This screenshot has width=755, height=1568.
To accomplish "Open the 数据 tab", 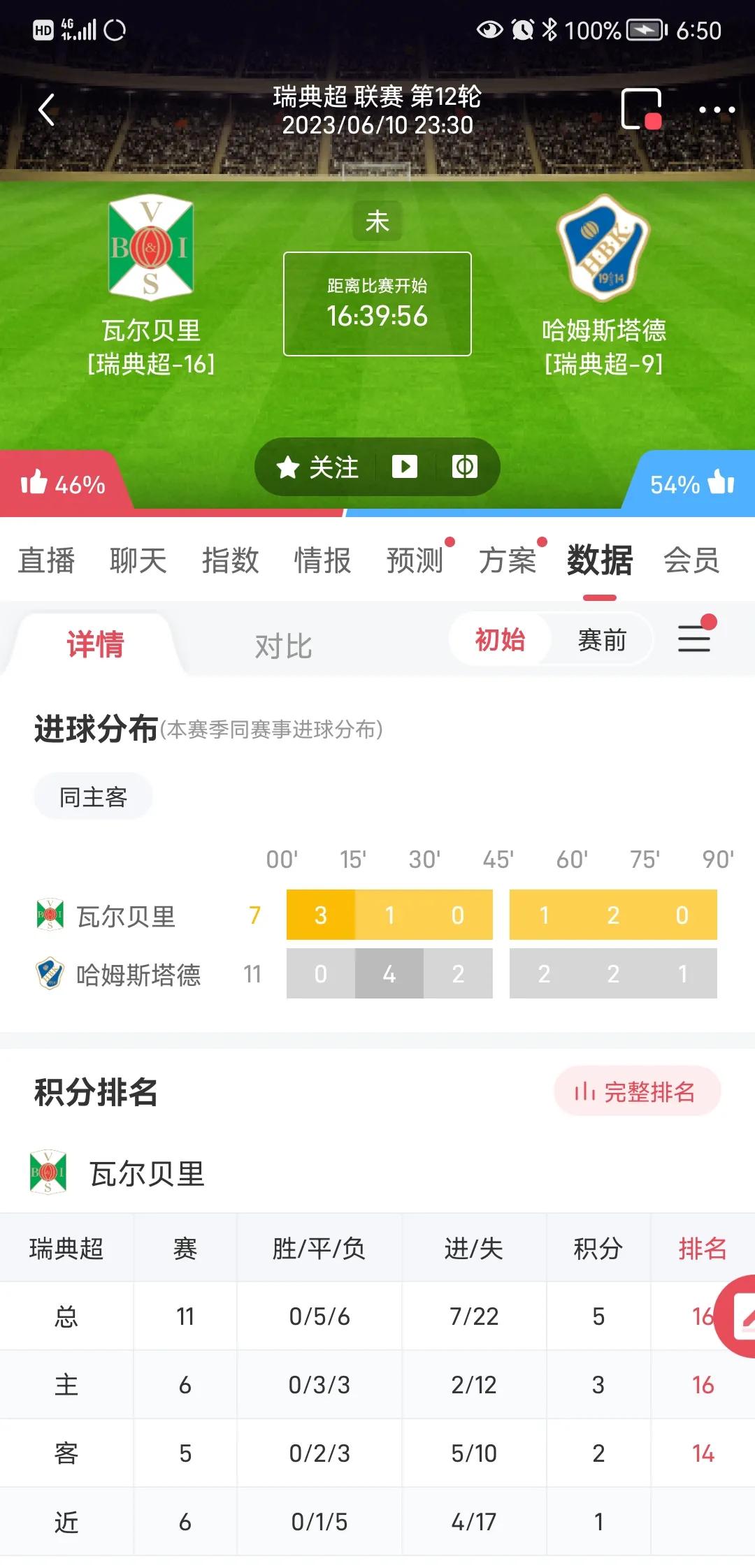I will [598, 560].
